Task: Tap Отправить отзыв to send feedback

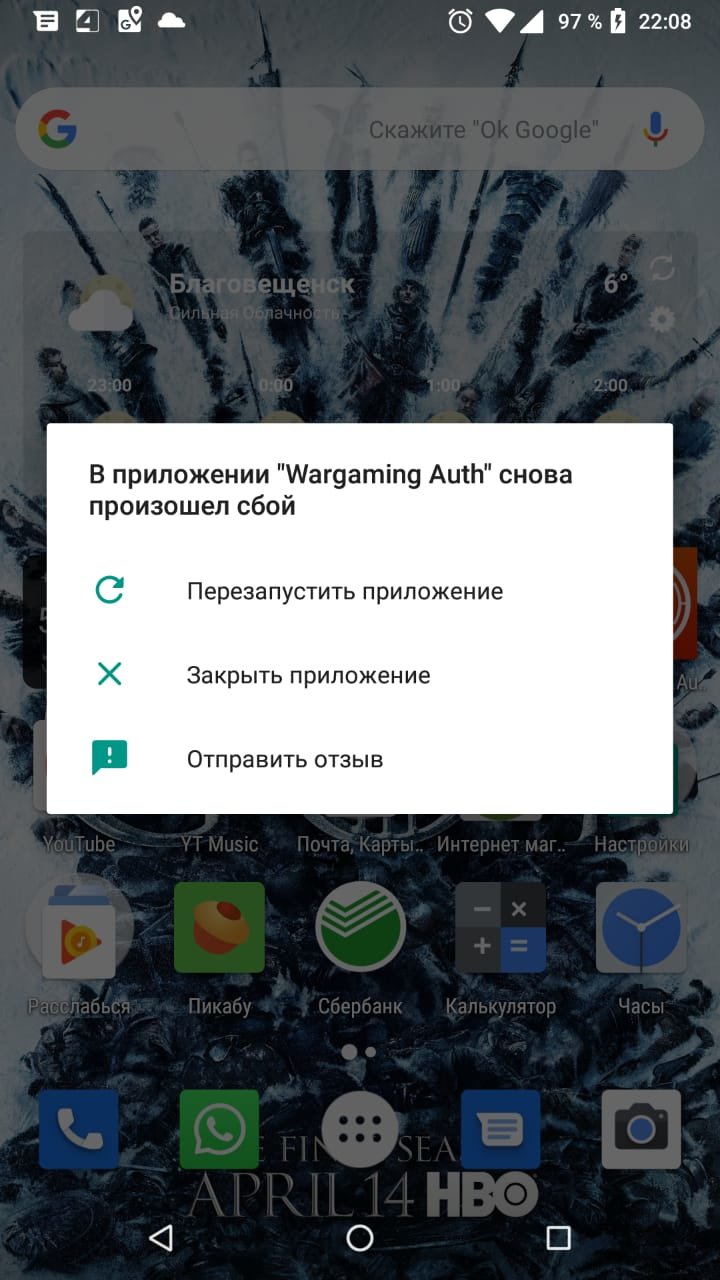Action: coord(359,759)
